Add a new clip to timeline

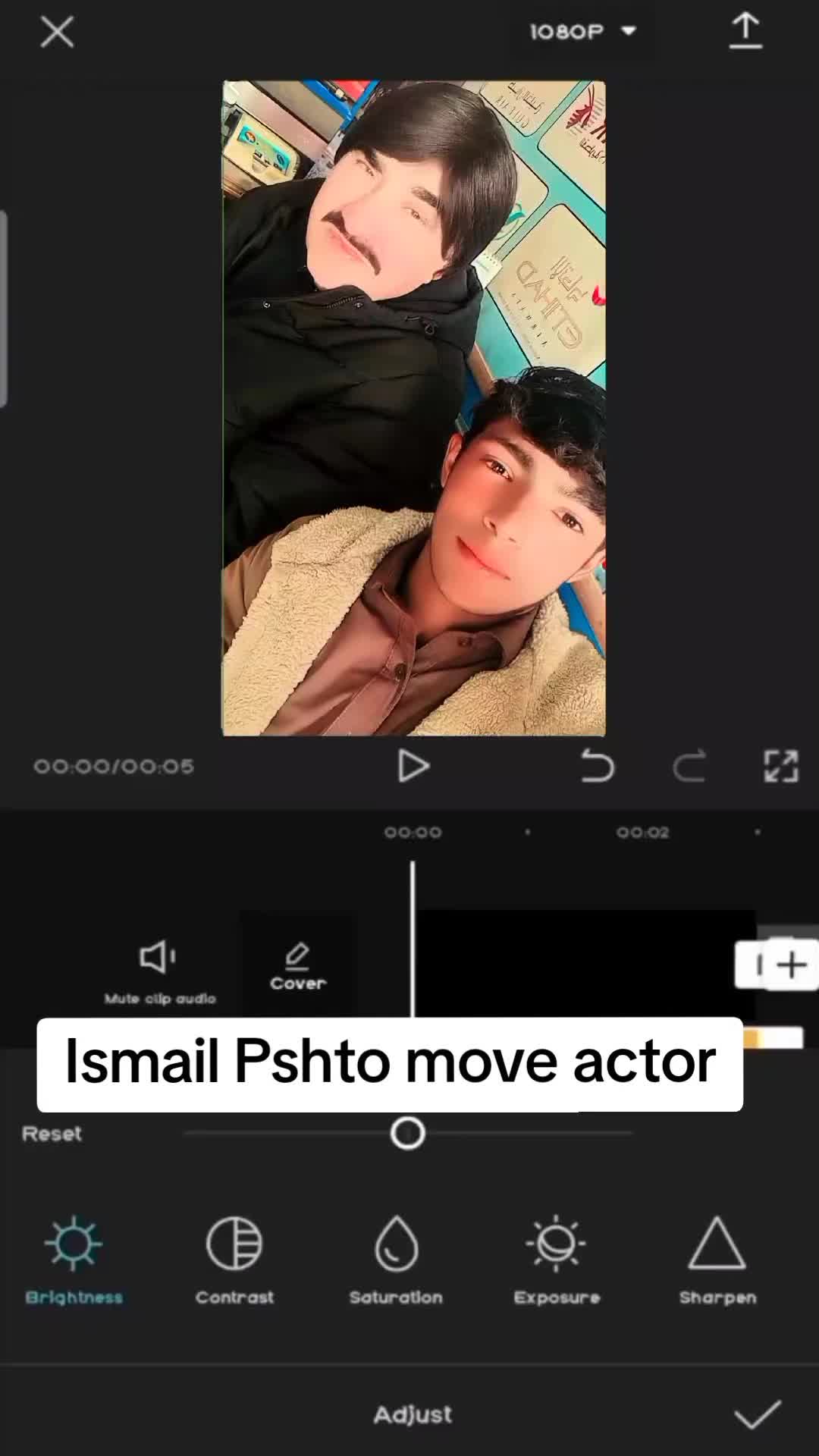[791, 965]
